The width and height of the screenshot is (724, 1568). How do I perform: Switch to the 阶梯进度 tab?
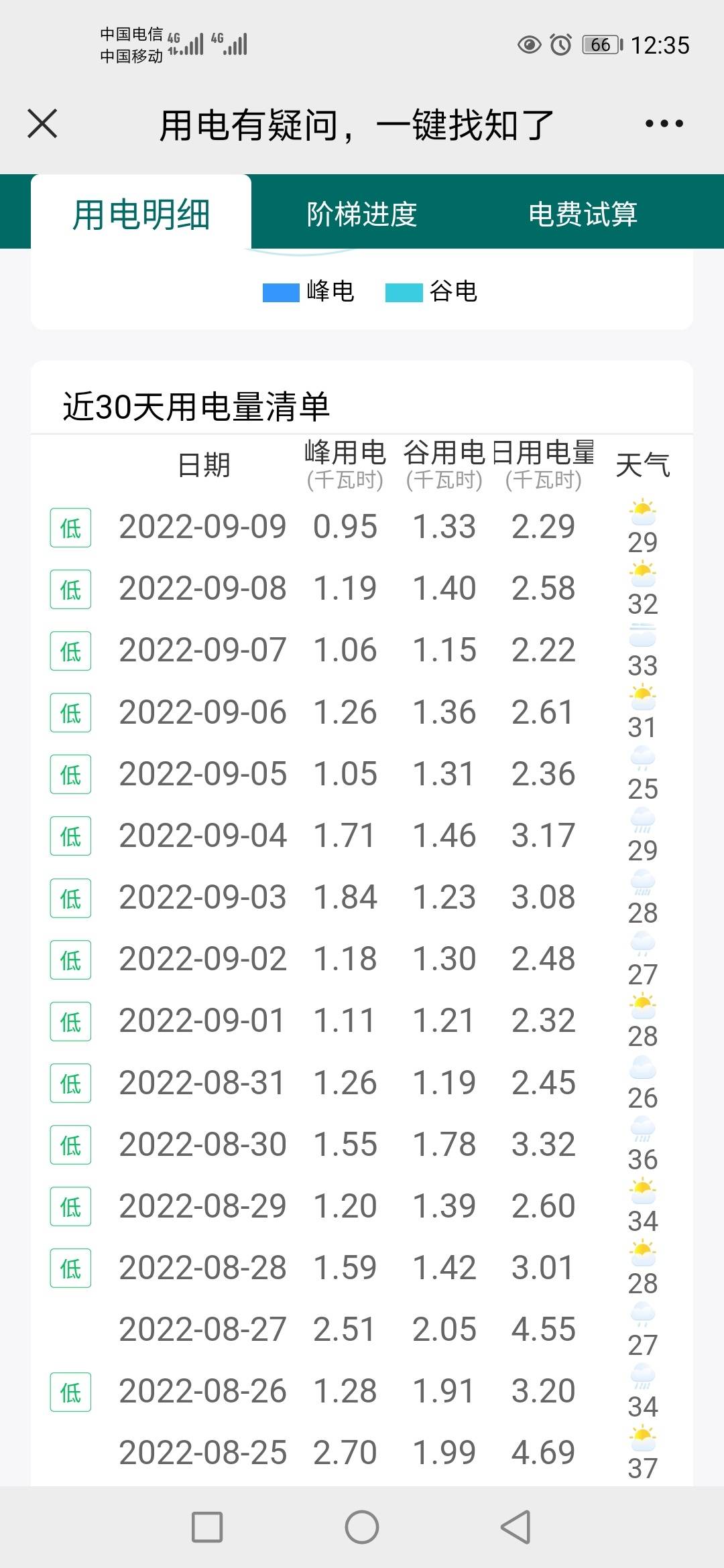[362, 214]
